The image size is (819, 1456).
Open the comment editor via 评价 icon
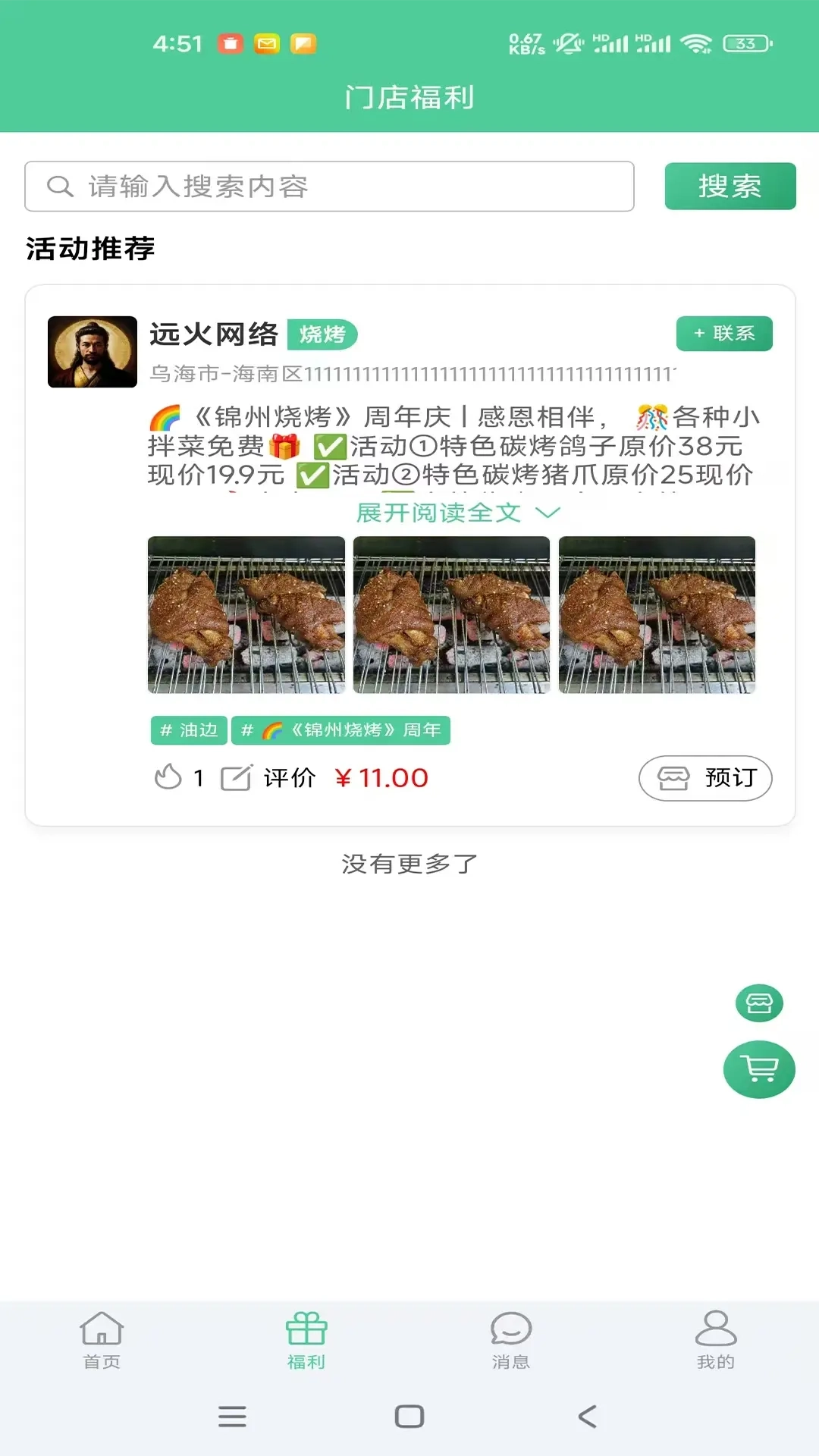[236, 777]
